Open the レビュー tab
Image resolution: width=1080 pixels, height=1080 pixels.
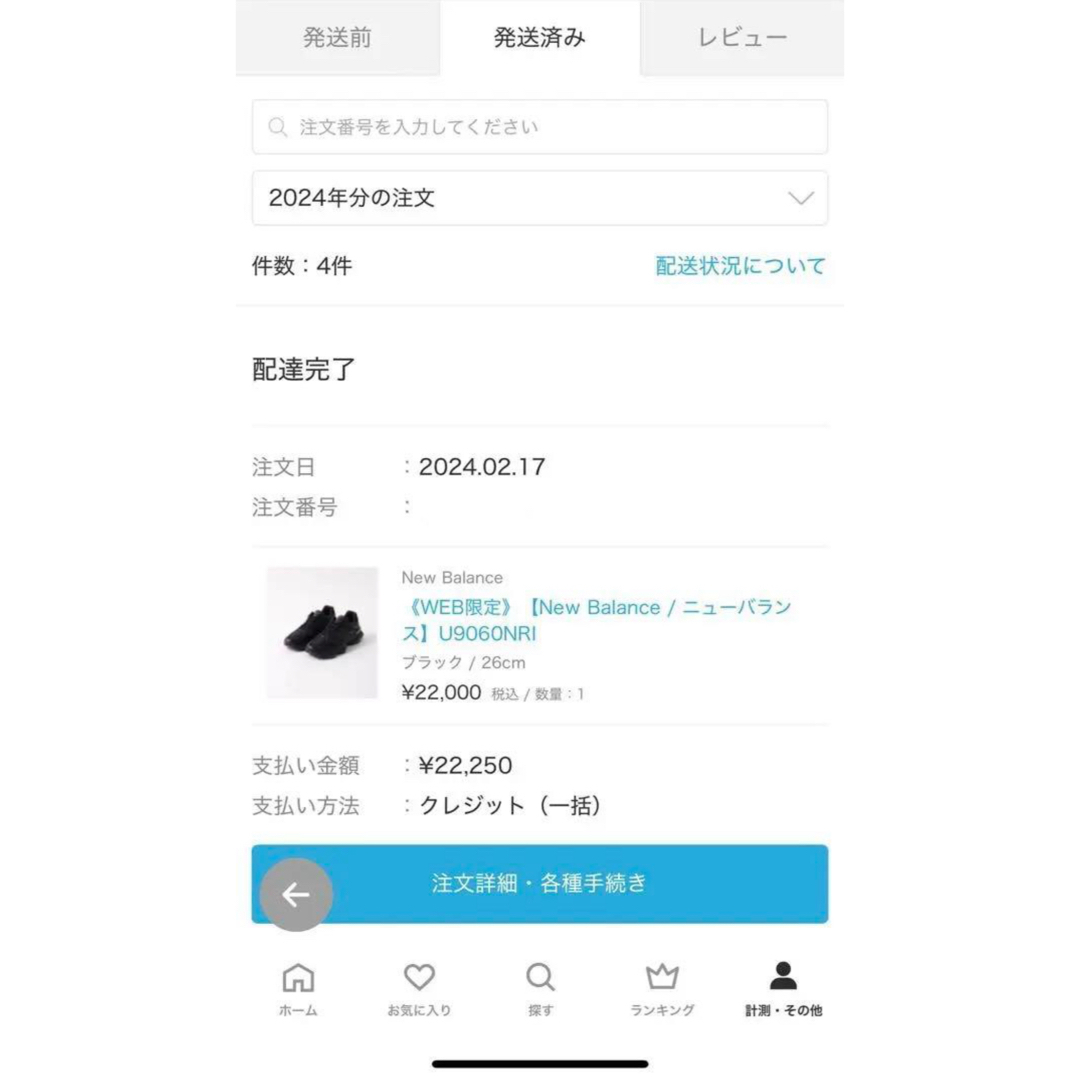742,38
